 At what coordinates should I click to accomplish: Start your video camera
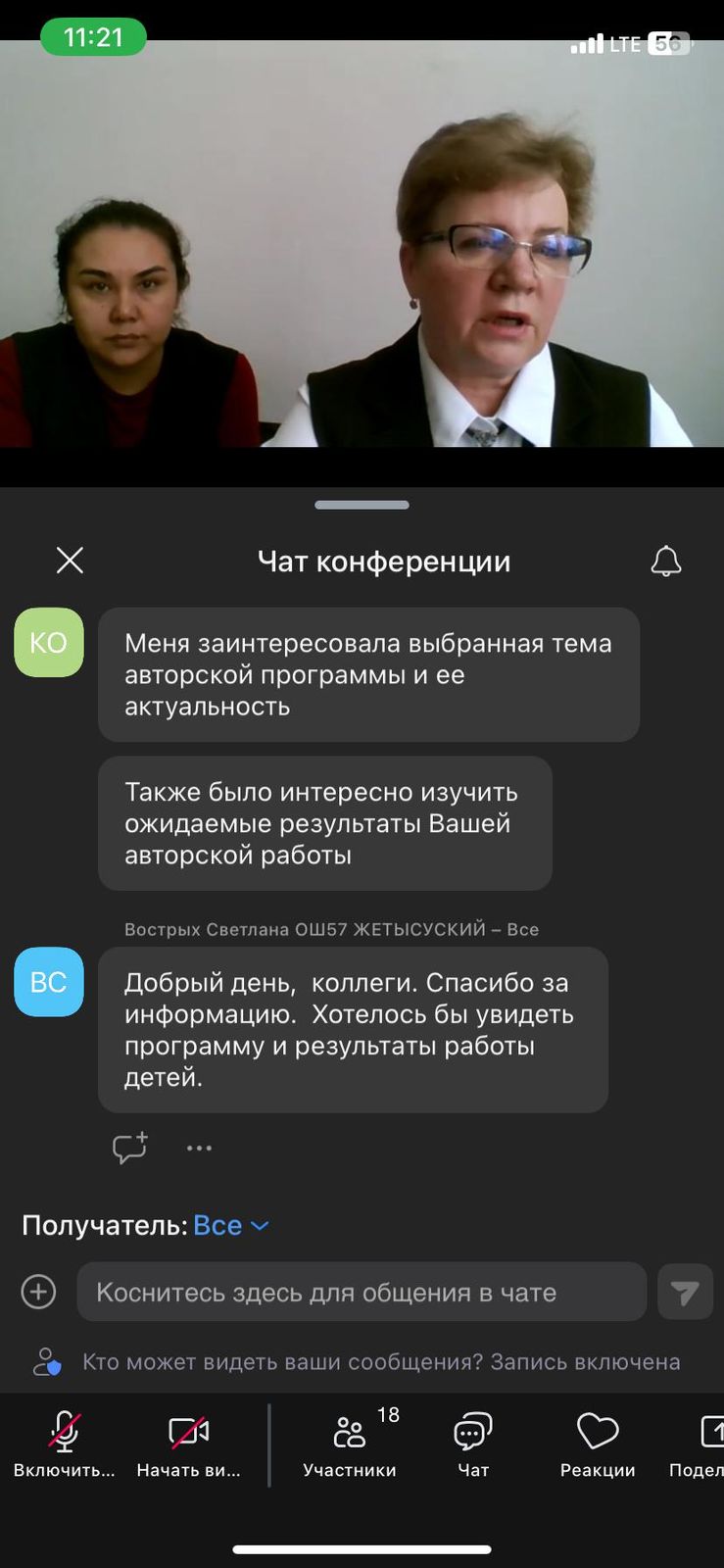[188, 1443]
